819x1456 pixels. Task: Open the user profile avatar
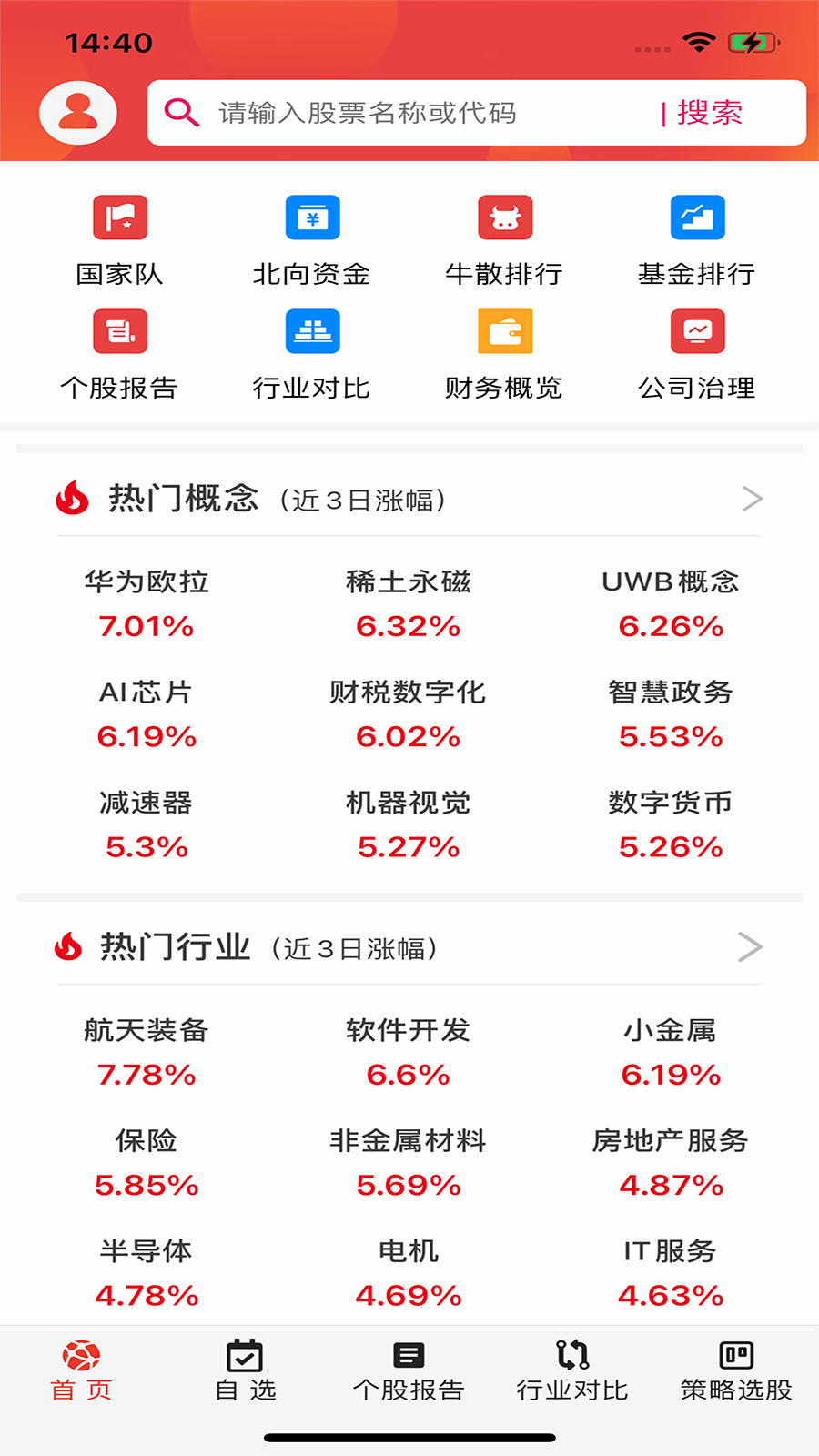tap(78, 113)
